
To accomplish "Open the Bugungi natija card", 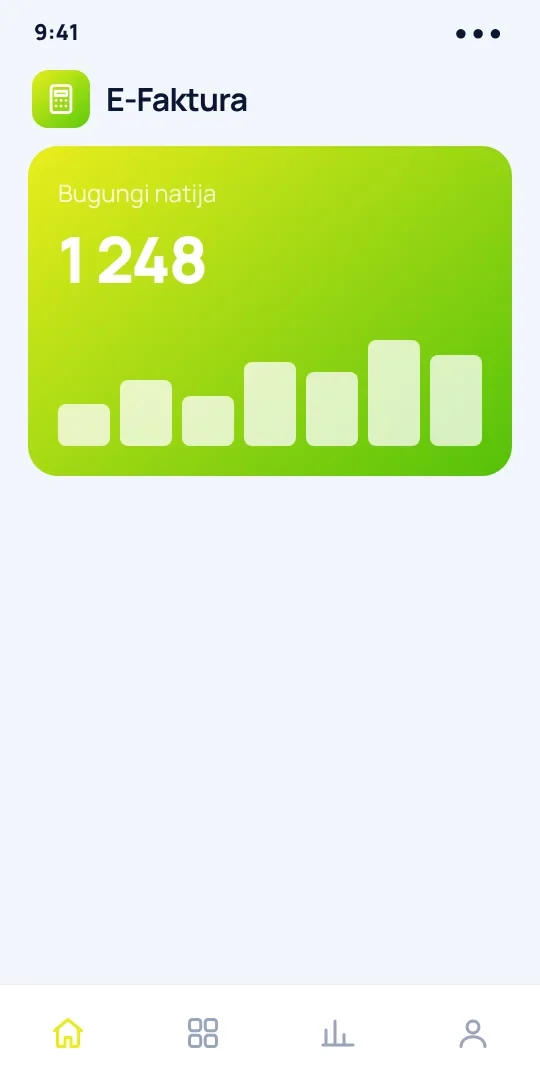I will pos(270,311).
